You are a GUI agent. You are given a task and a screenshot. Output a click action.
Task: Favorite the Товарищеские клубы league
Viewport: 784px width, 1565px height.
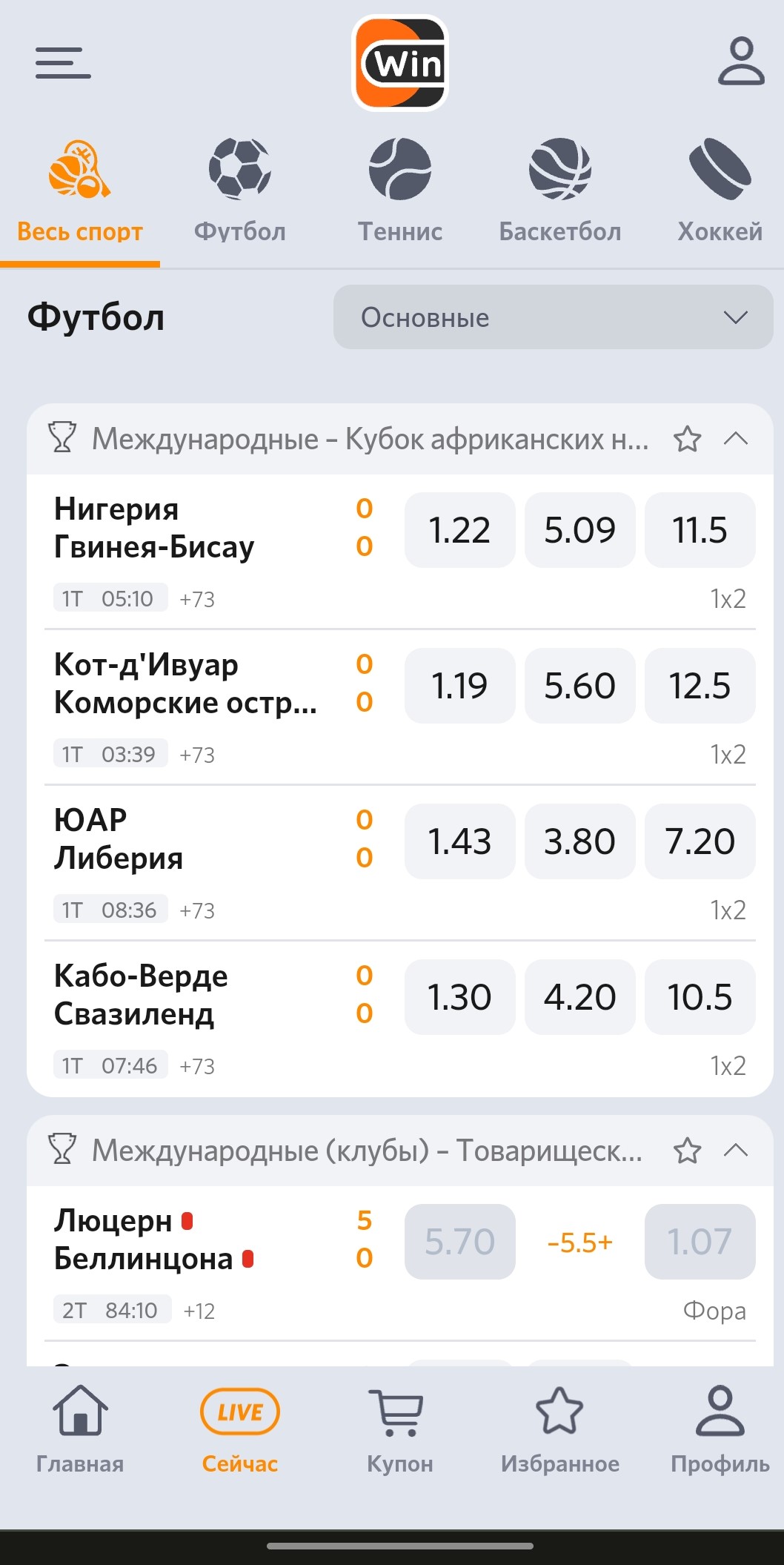687,1151
